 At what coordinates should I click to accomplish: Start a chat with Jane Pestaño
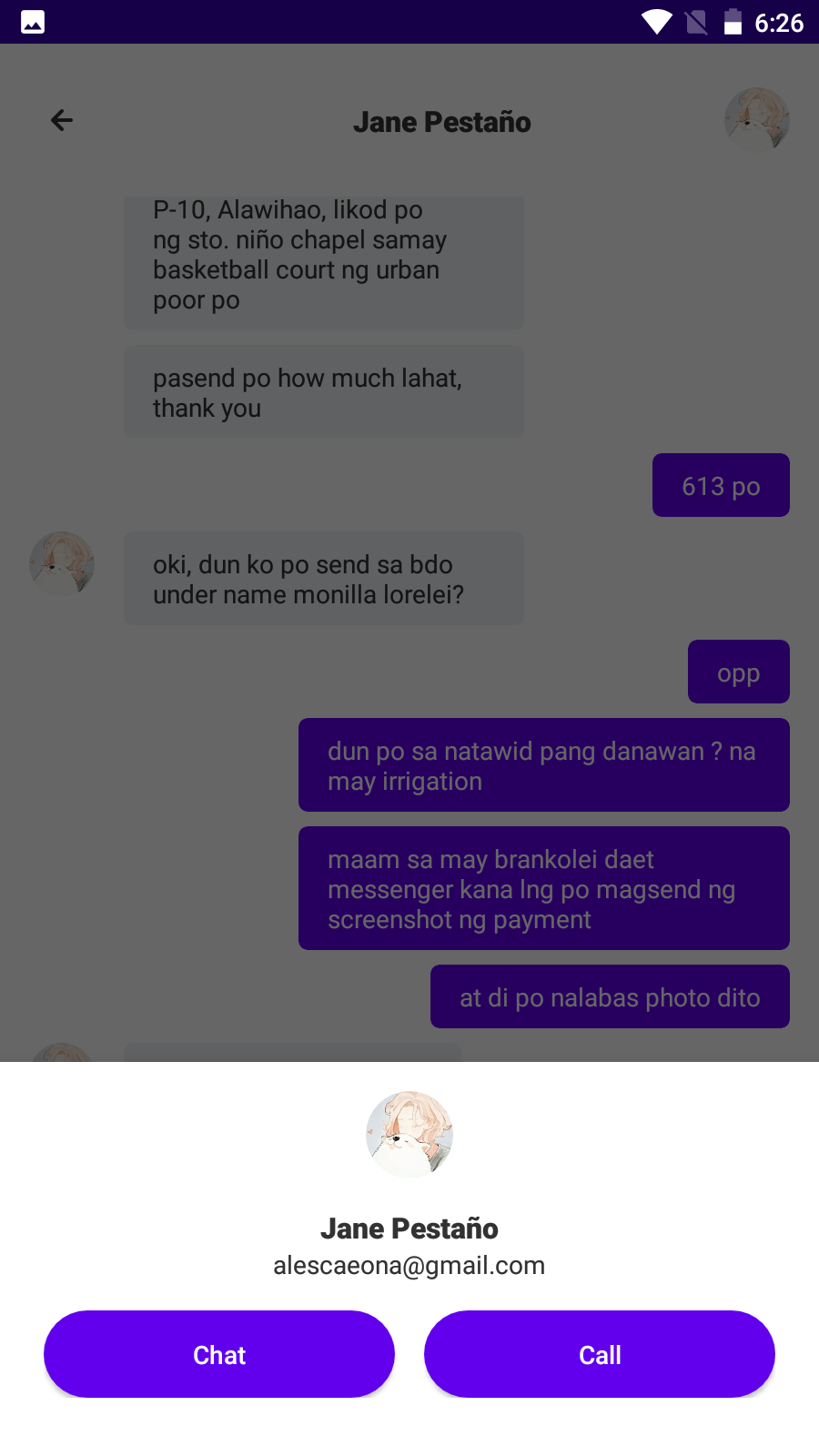pyautogui.click(x=219, y=1354)
